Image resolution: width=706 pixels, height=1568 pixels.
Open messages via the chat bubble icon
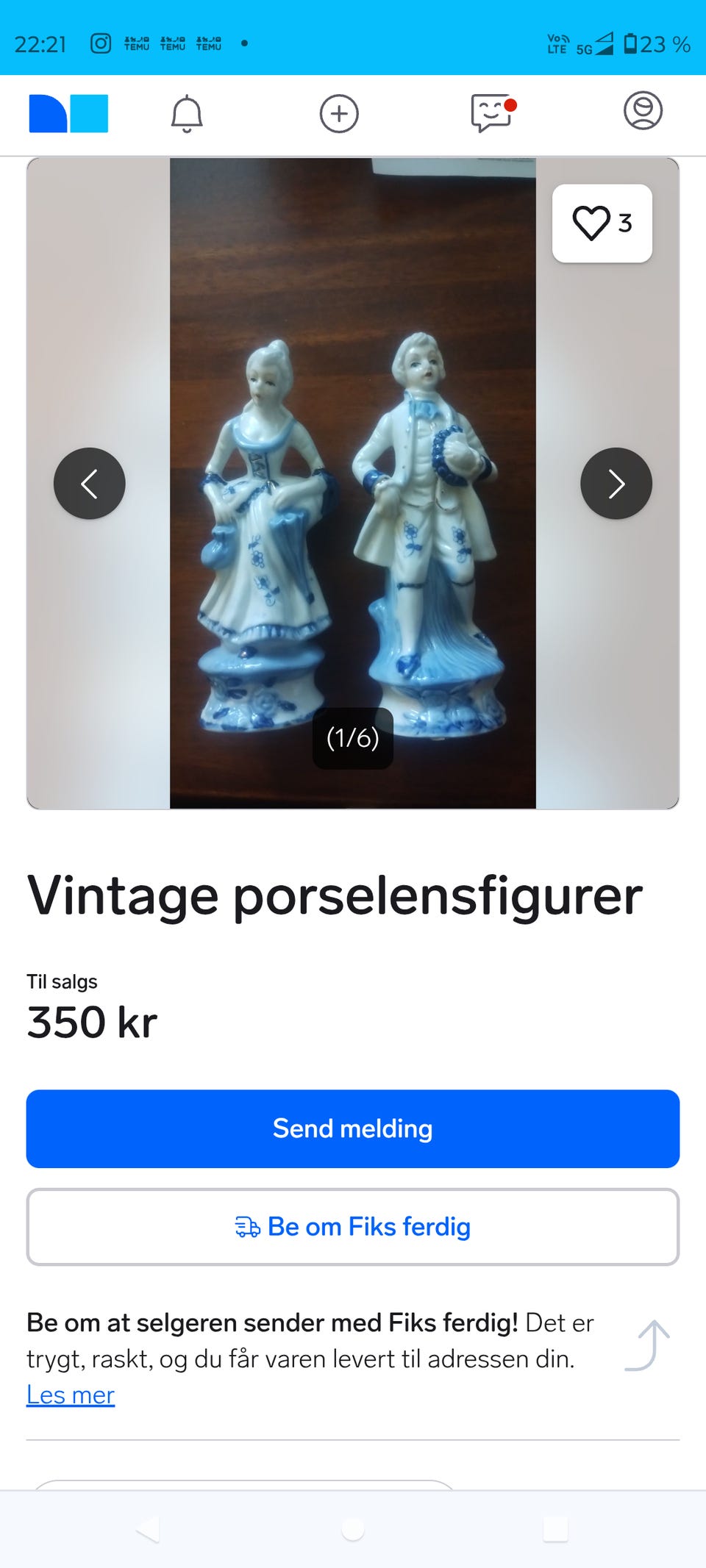(x=491, y=113)
